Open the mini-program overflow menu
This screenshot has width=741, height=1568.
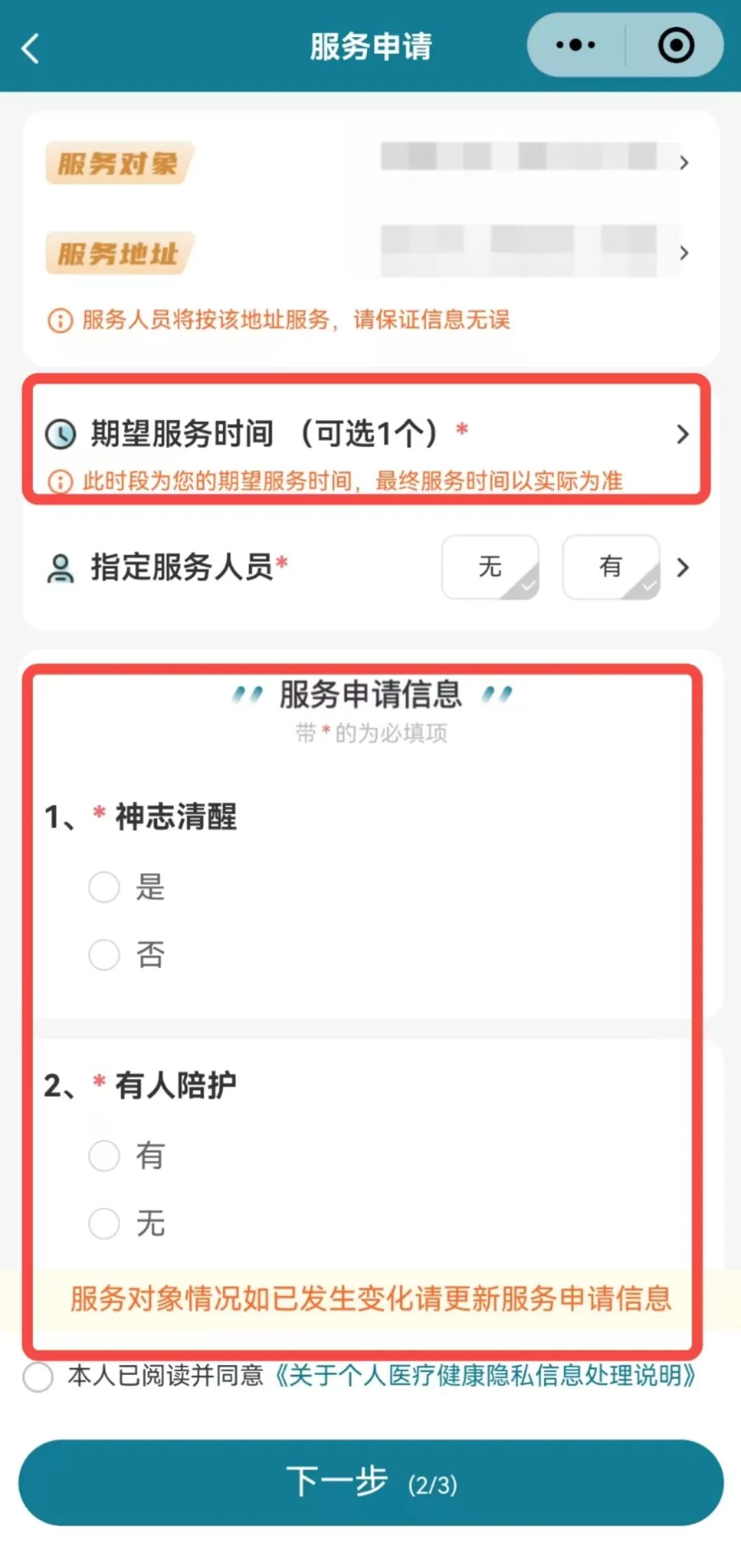[x=576, y=46]
